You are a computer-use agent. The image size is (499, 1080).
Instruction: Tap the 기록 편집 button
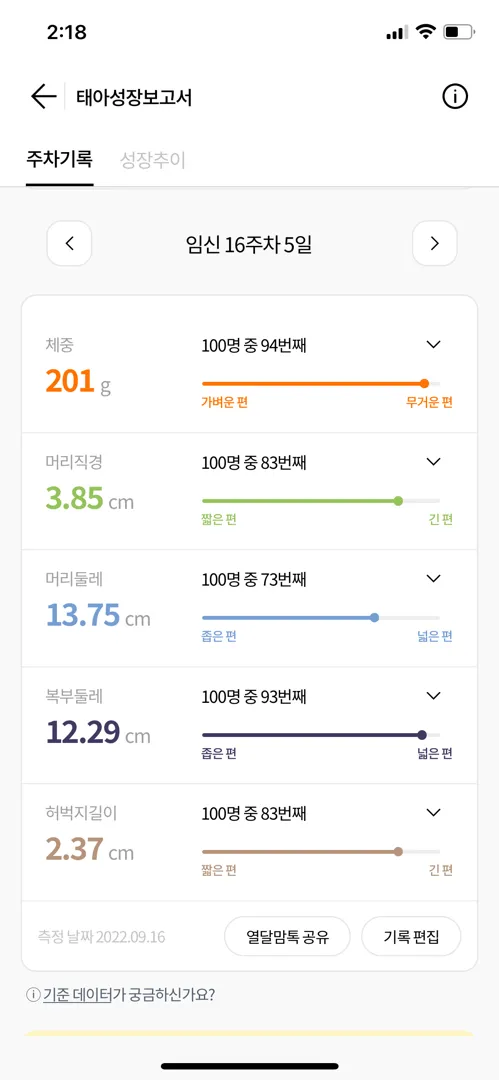point(411,936)
